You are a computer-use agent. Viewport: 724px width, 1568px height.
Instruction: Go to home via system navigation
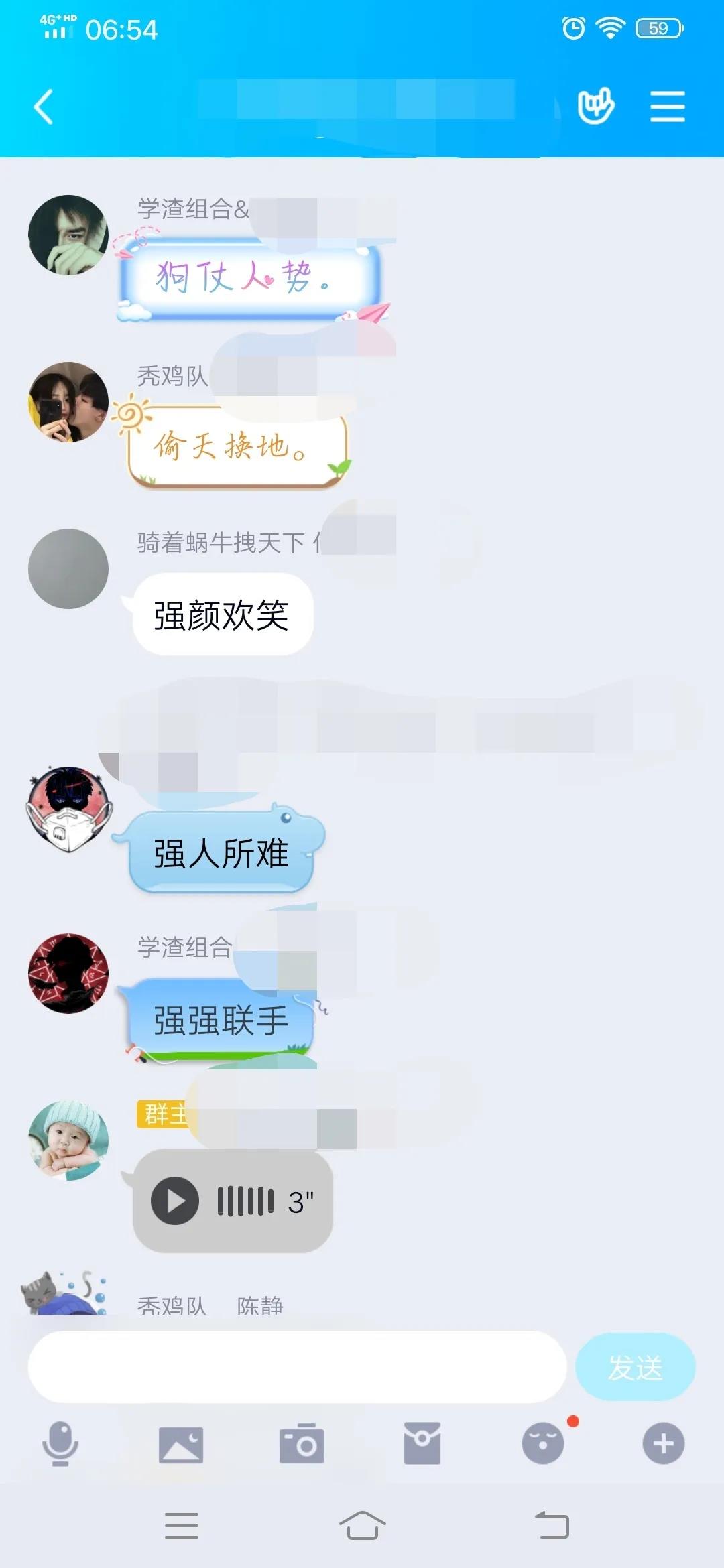pyautogui.click(x=362, y=1526)
